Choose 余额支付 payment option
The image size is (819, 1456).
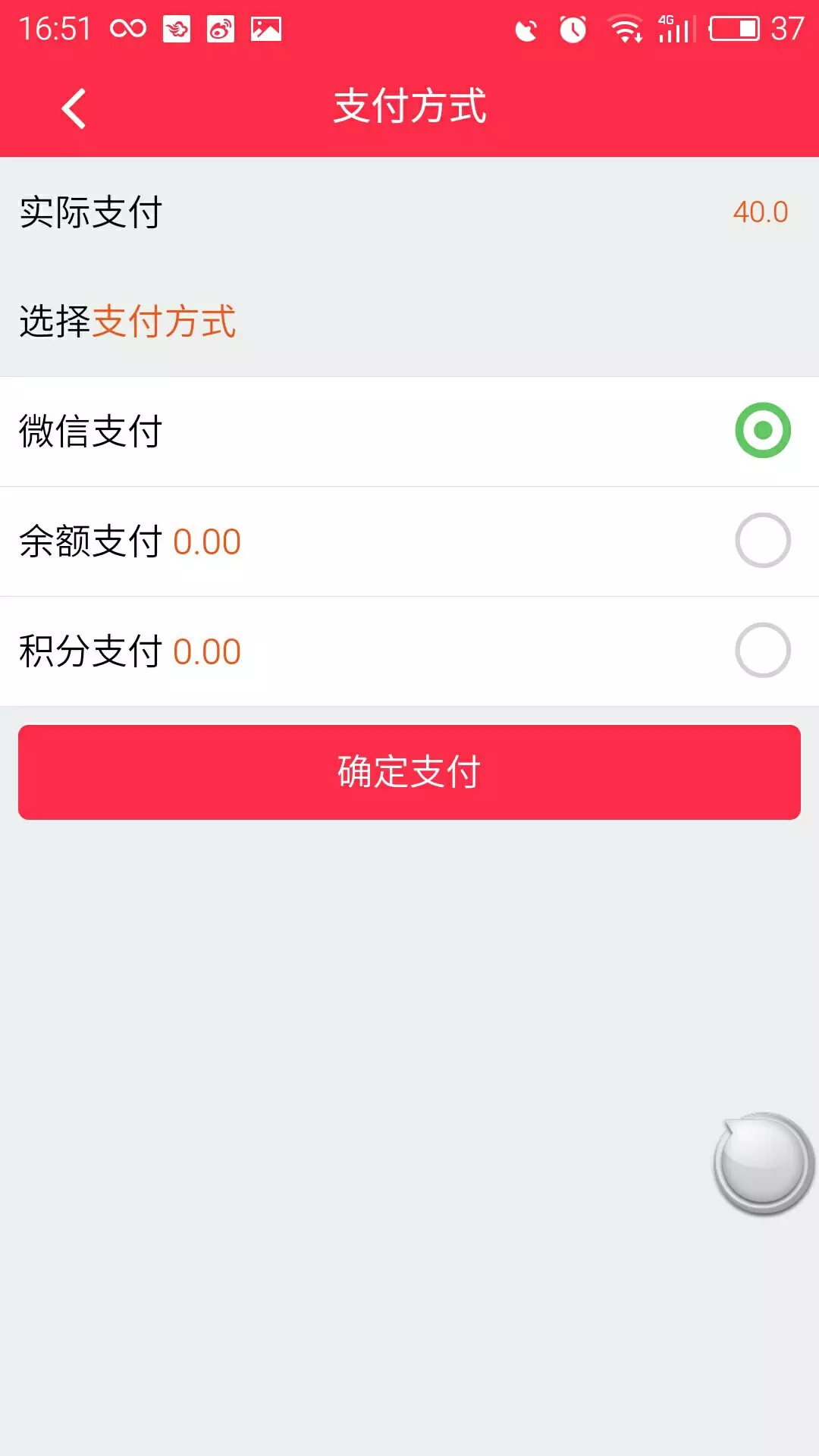(762, 541)
